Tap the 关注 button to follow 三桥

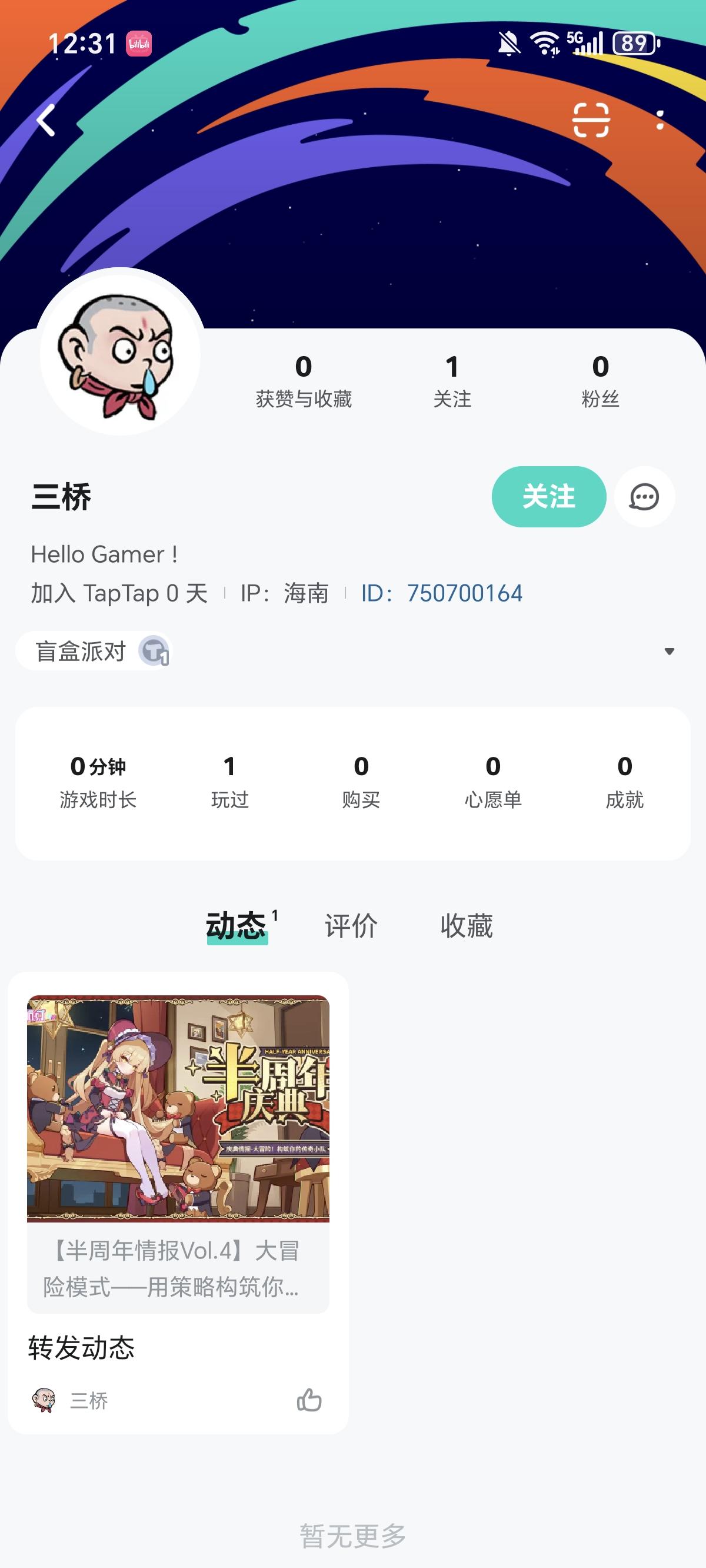tap(548, 497)
